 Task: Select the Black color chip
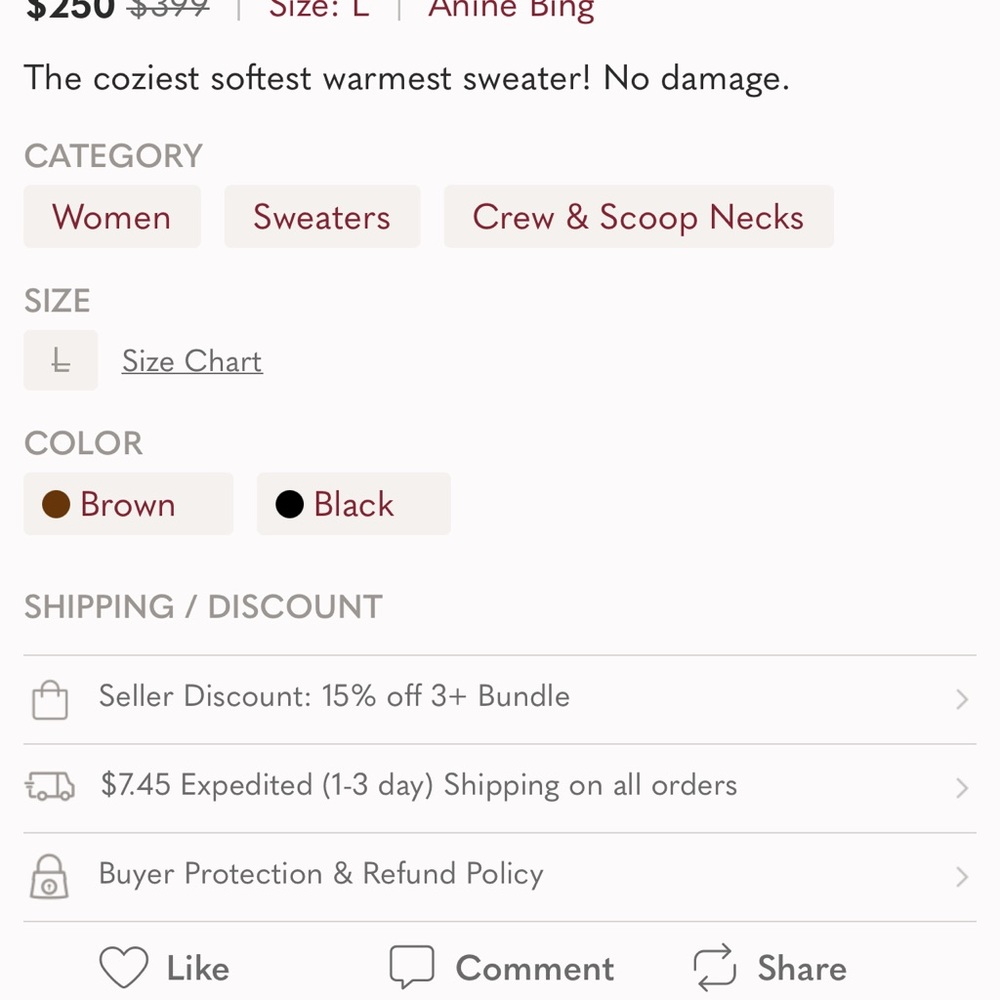(x=353, y=505)
